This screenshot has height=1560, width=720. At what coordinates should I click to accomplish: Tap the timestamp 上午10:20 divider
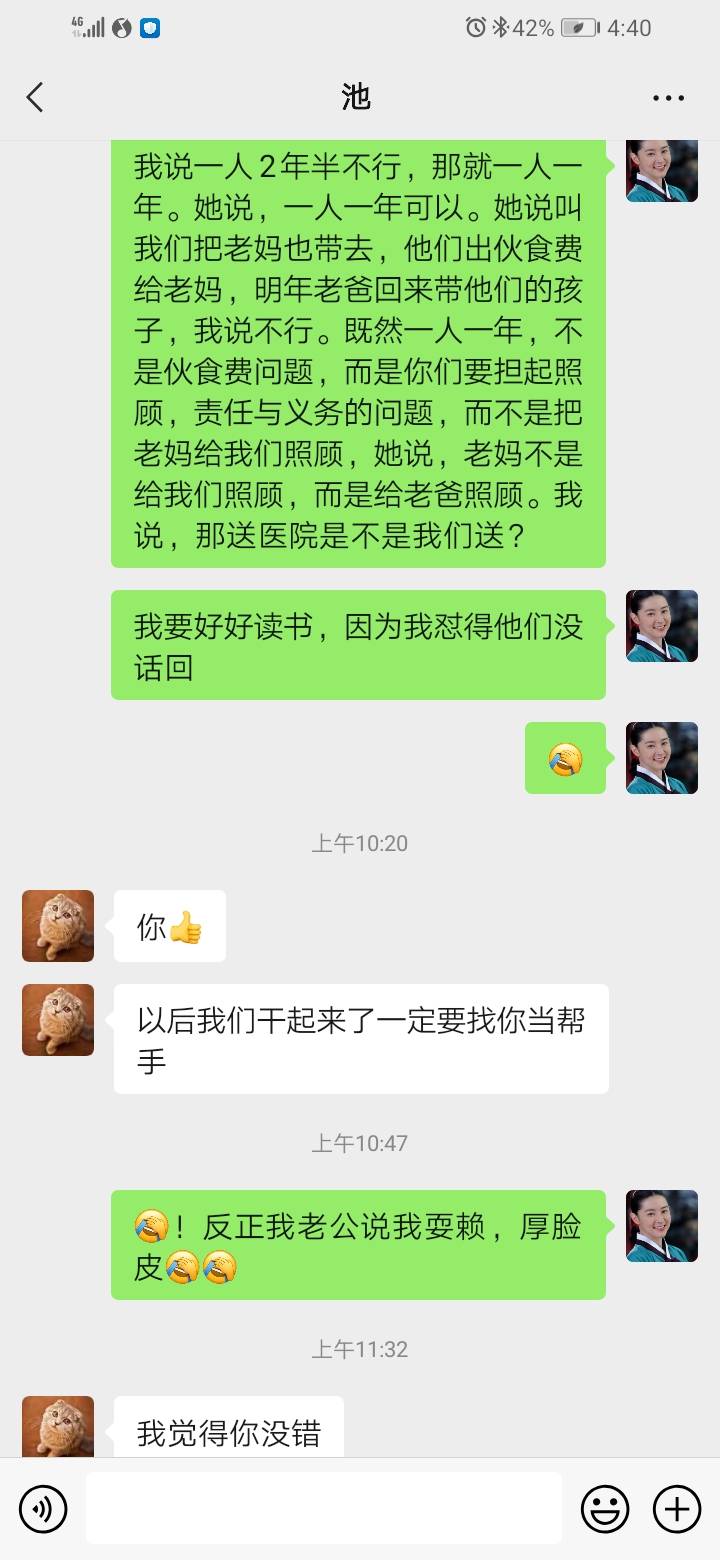(x=359, y=843)
